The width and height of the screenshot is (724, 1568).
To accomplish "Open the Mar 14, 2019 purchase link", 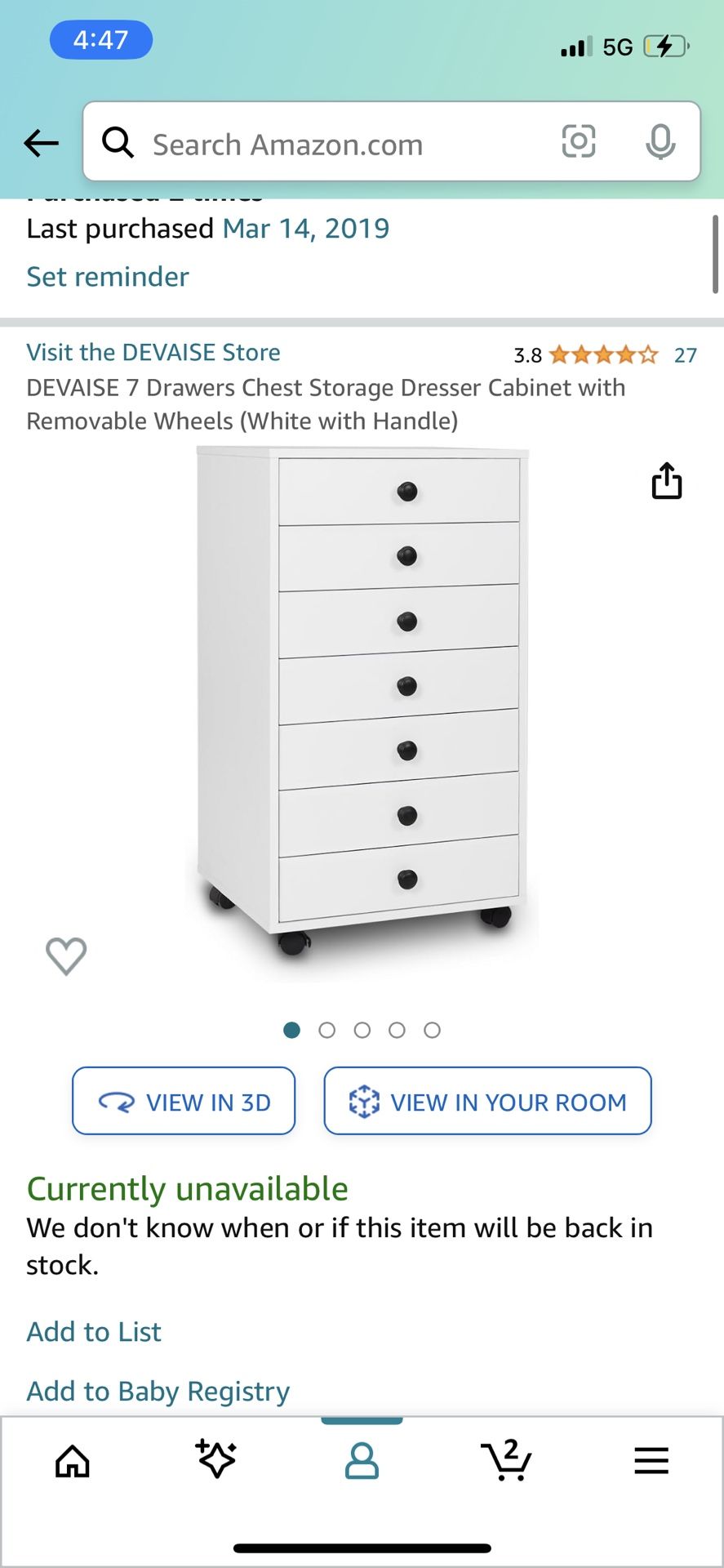I will tap(306, 229).
